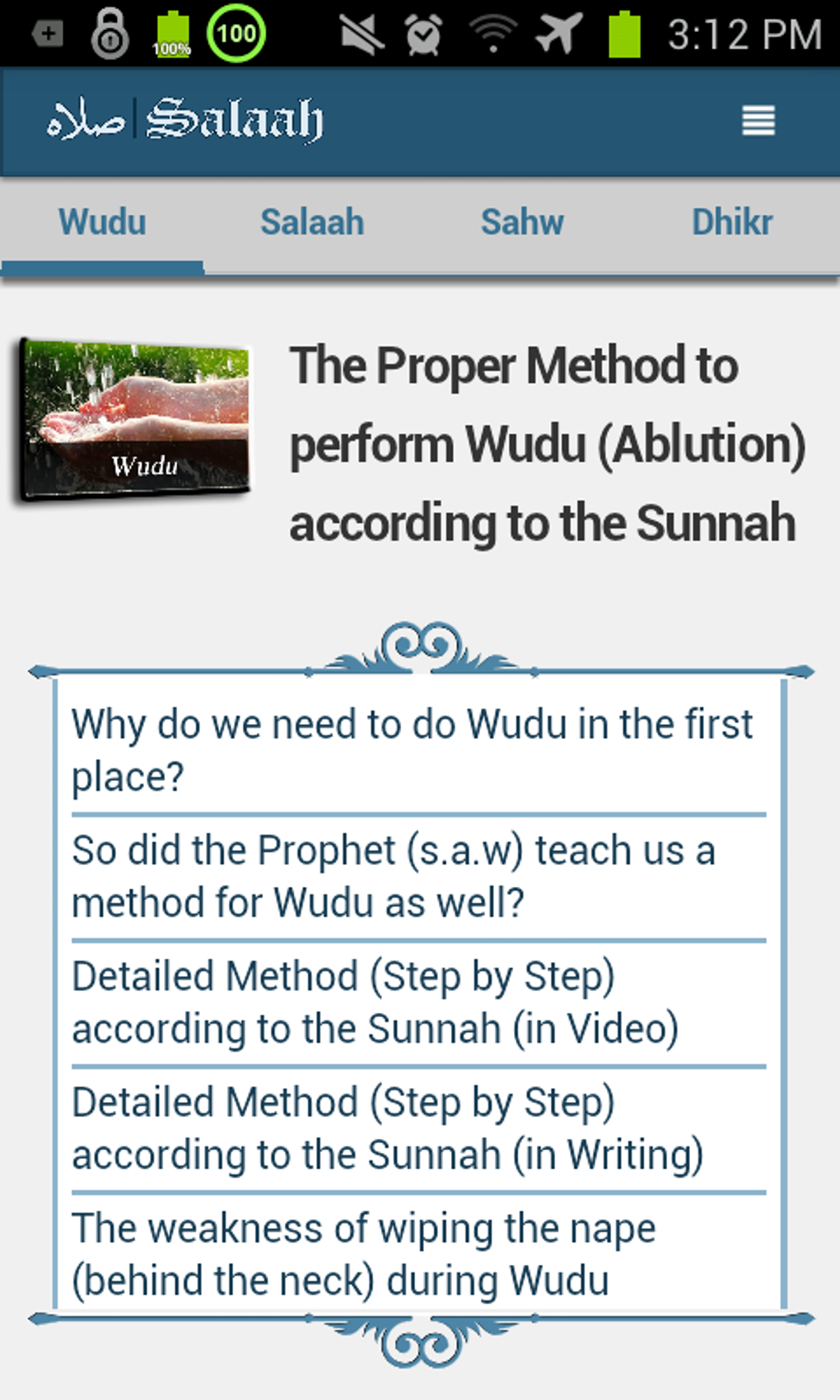Open the hamburger menu in the header
The width and height of the screenshot is (840, 1400).
click(758, 121)
